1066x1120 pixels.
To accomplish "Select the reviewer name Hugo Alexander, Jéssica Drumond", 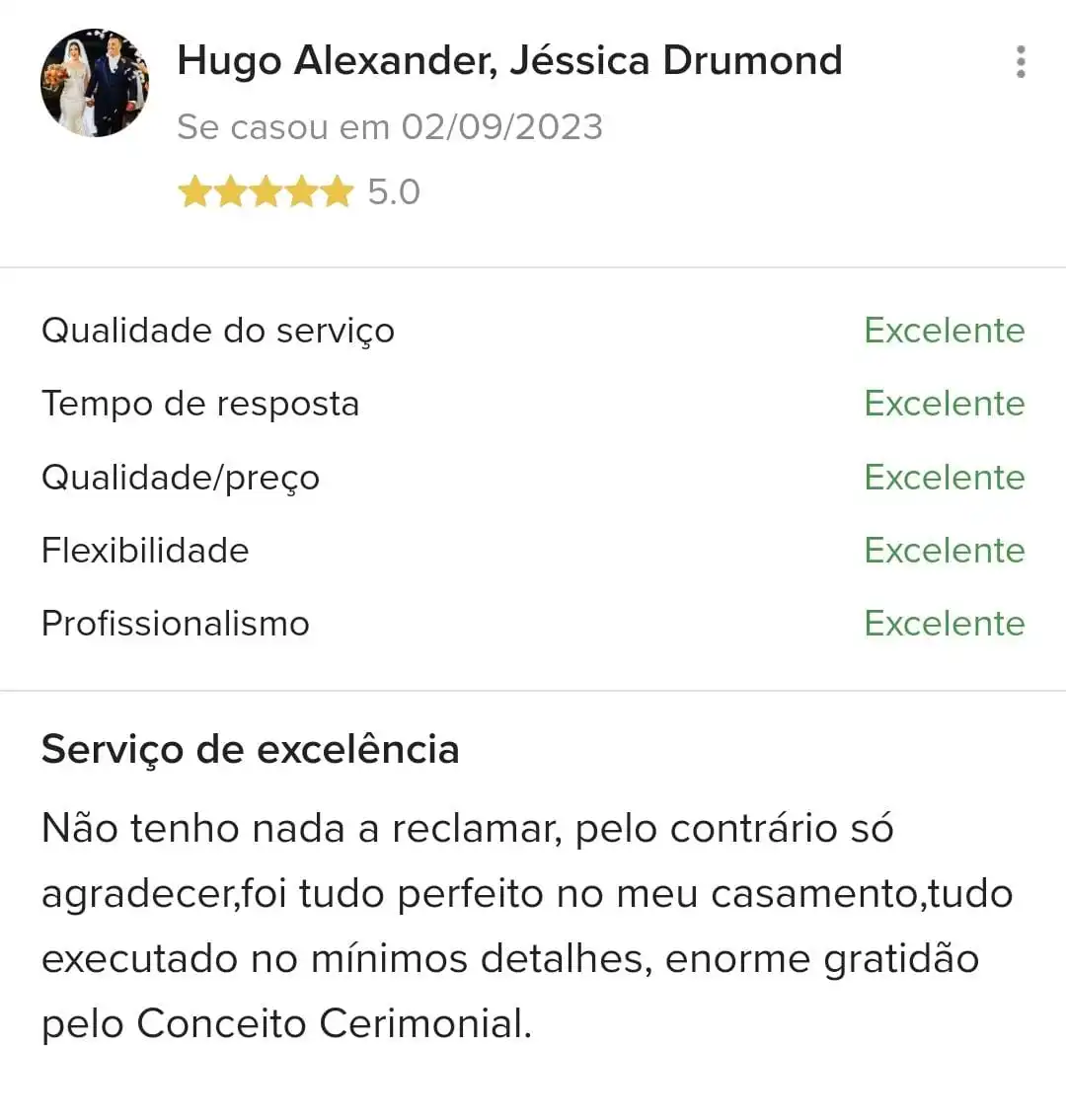I will pyautogui.click(x=509, y=59).
